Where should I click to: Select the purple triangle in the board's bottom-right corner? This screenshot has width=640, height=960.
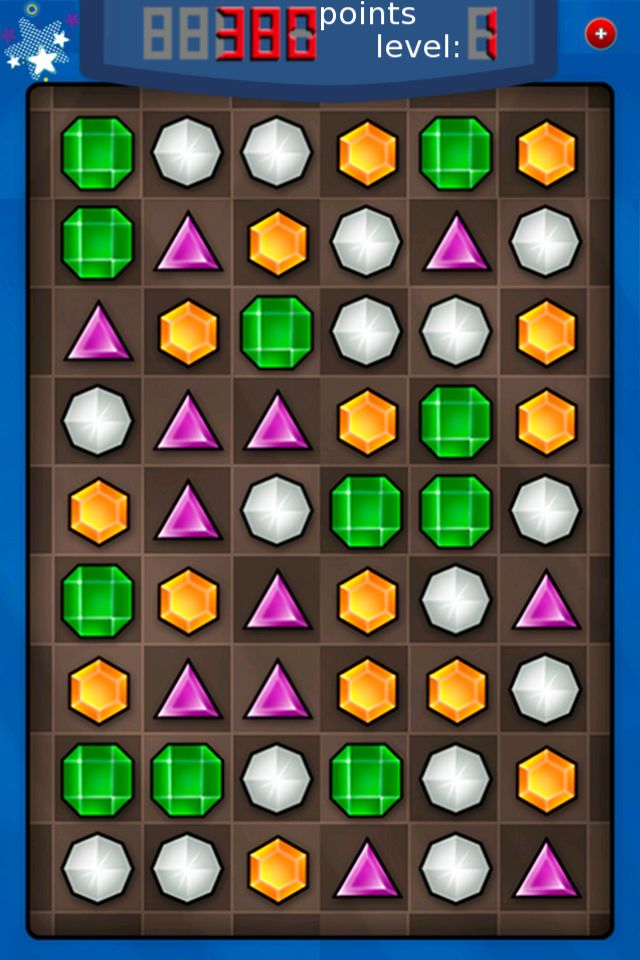pos(546,869)
